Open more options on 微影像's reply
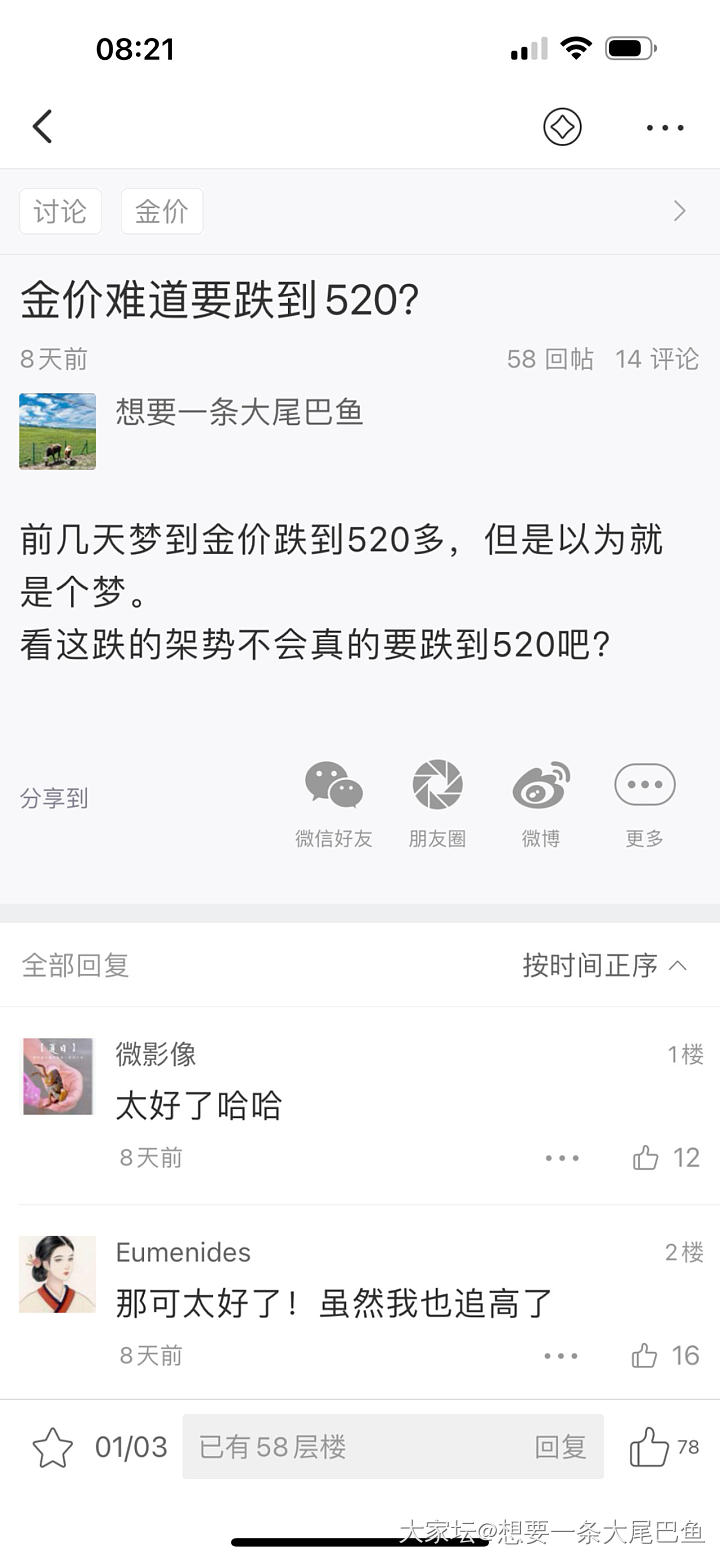The image size is (720, 1560). pos(562,1158)
